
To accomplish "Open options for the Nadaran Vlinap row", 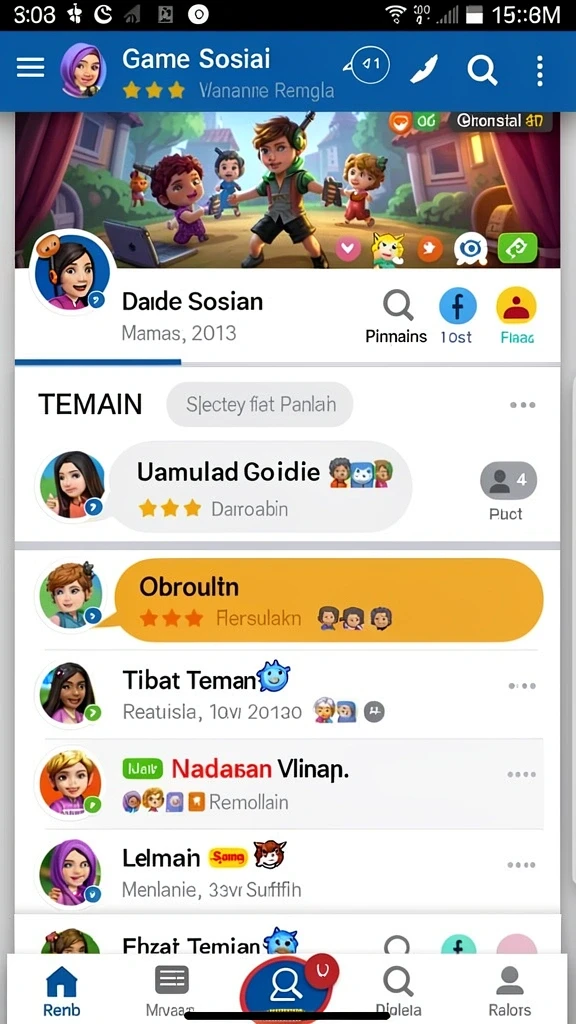I will tap(521, 775).
